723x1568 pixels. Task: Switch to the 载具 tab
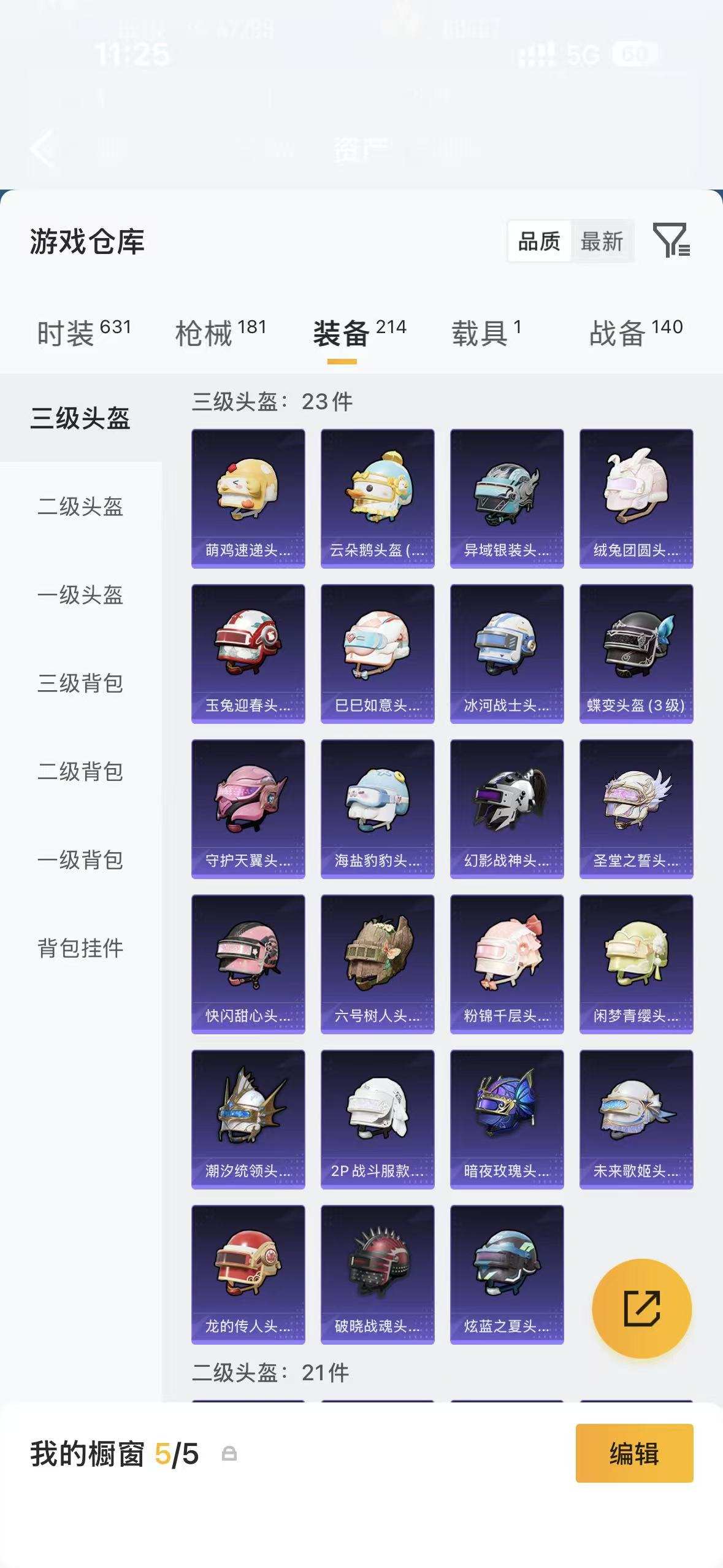486,333
